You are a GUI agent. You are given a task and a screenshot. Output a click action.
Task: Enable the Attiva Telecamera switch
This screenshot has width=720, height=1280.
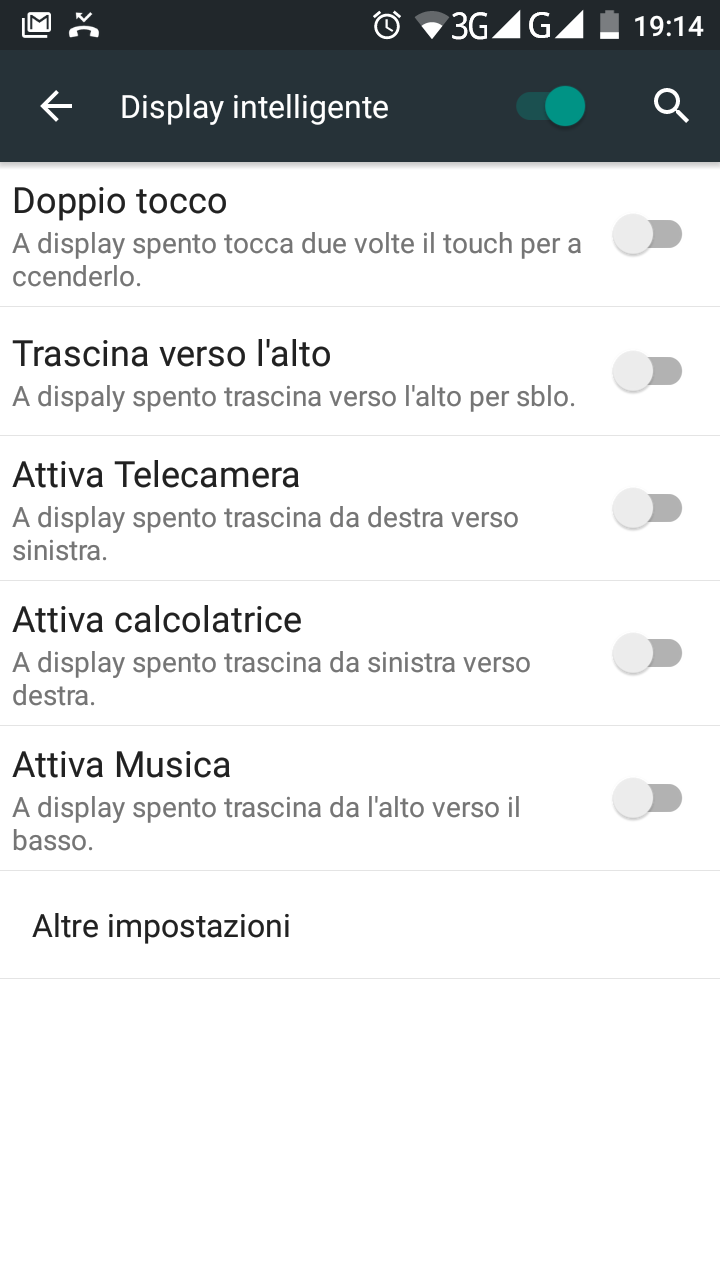tap(647, 508)
